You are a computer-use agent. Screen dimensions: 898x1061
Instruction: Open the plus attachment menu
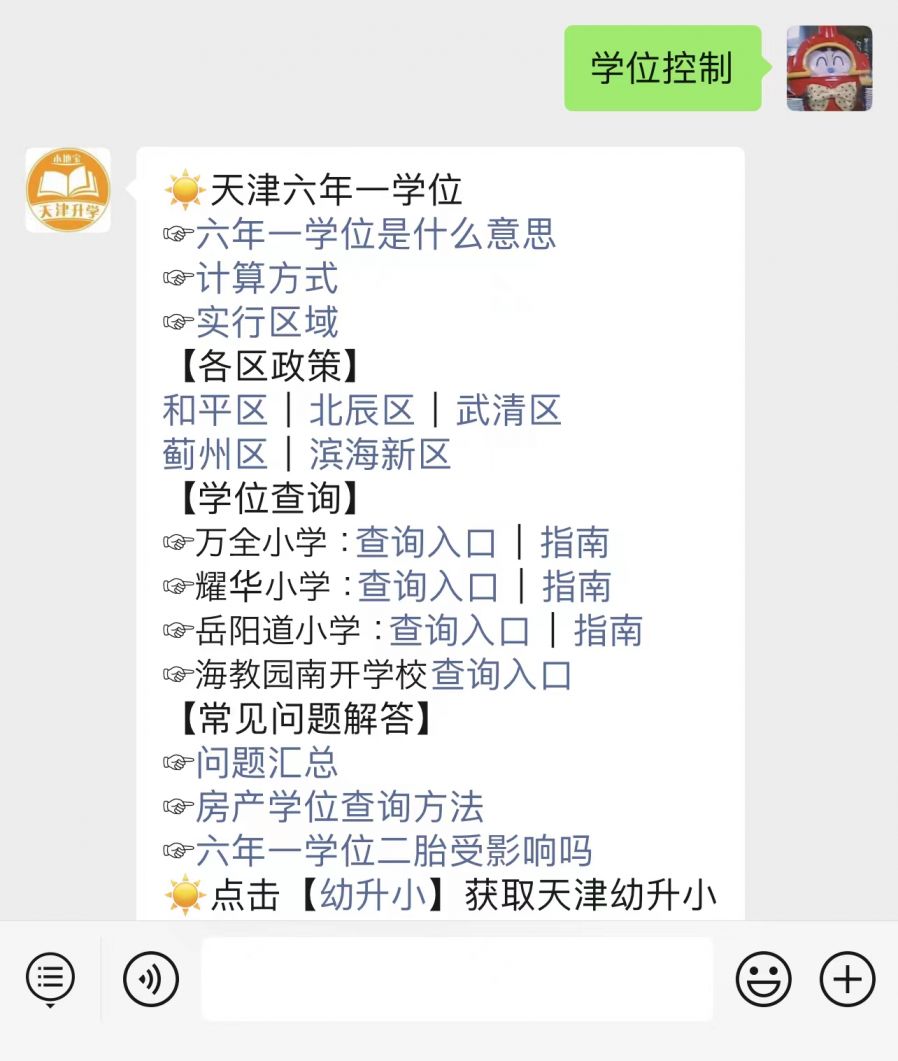click(x=846, y=978)
